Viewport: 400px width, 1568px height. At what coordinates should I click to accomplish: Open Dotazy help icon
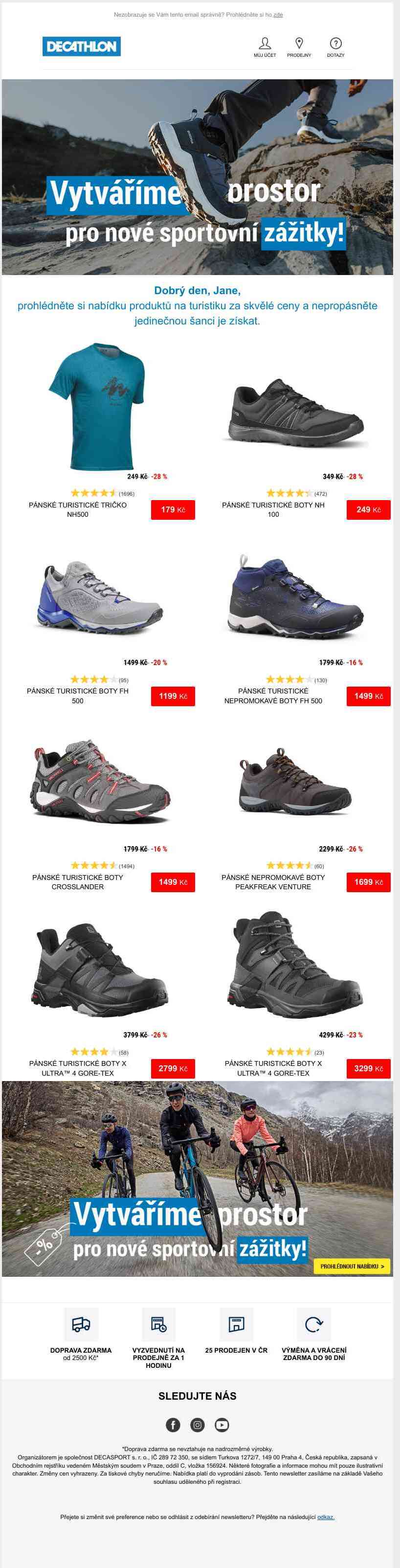[335, 46]
